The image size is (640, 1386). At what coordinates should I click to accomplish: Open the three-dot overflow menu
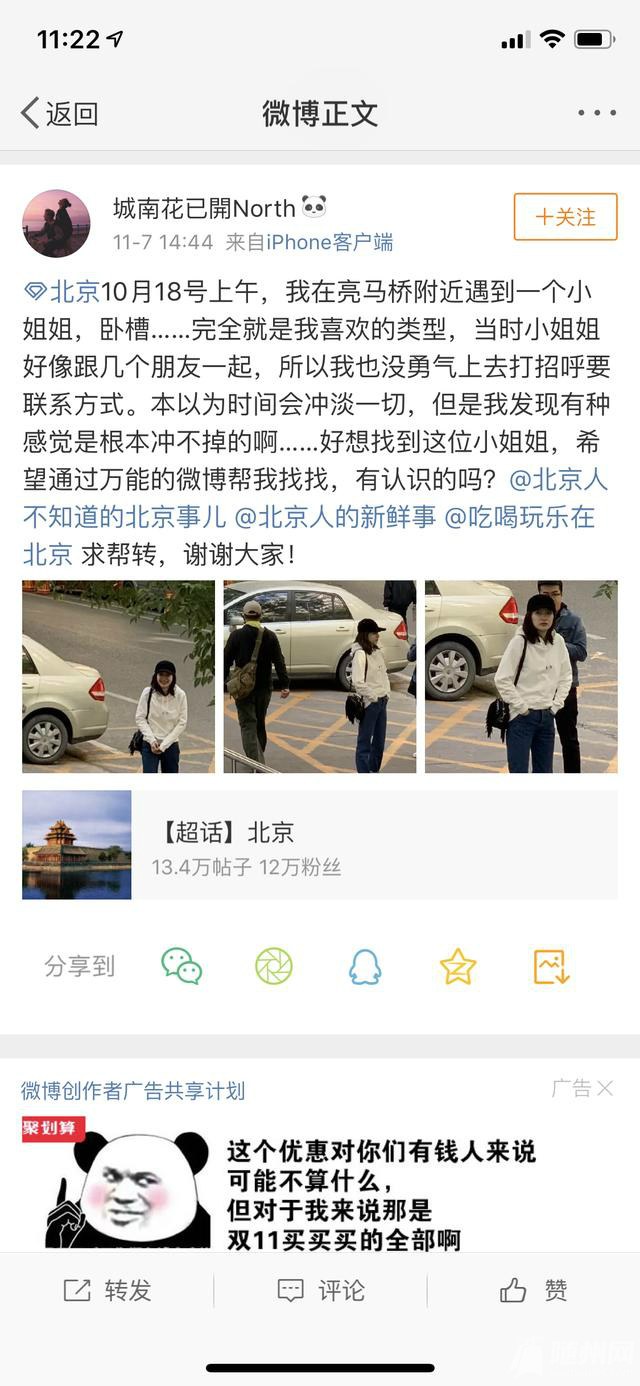[x=596, y=113]
